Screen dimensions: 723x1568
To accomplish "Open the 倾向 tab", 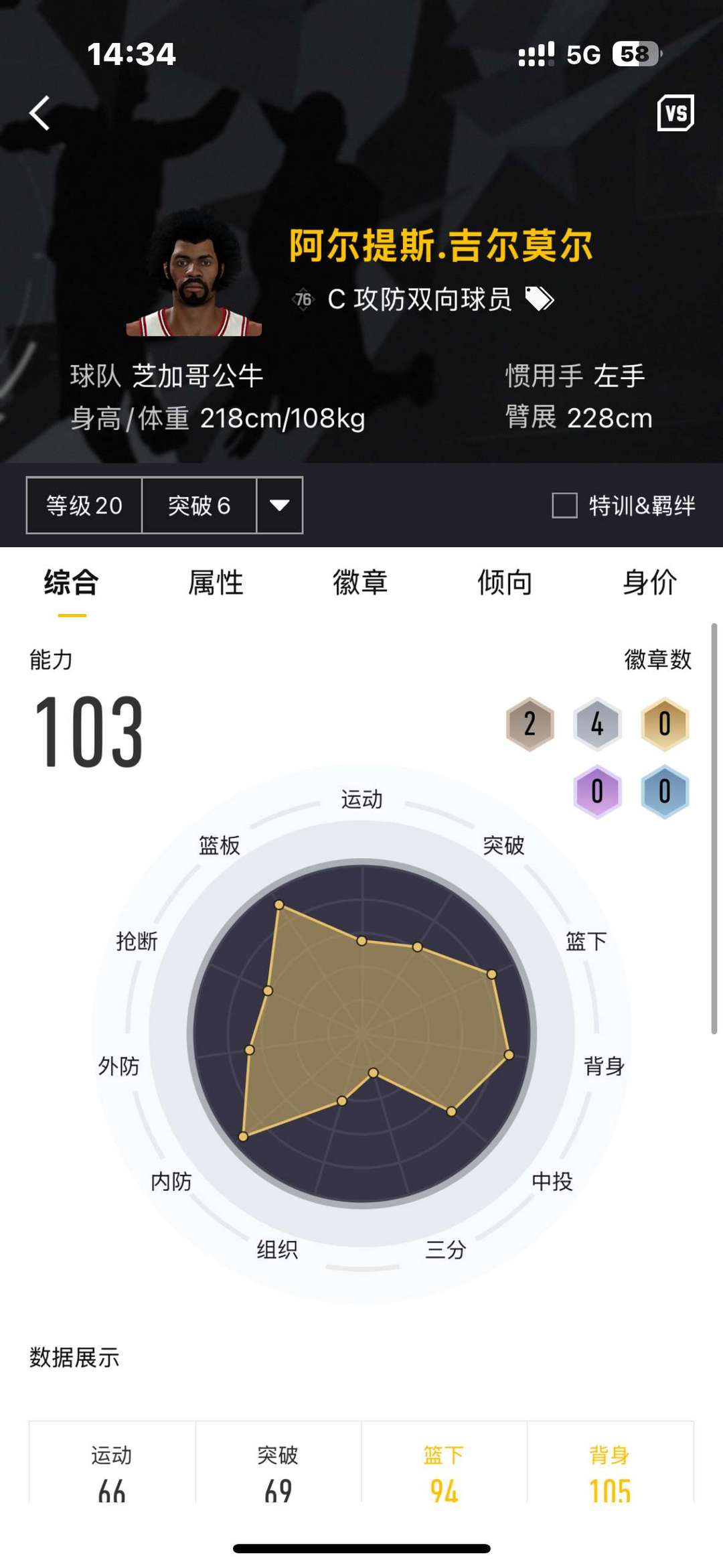I will (x=505, y=582).
